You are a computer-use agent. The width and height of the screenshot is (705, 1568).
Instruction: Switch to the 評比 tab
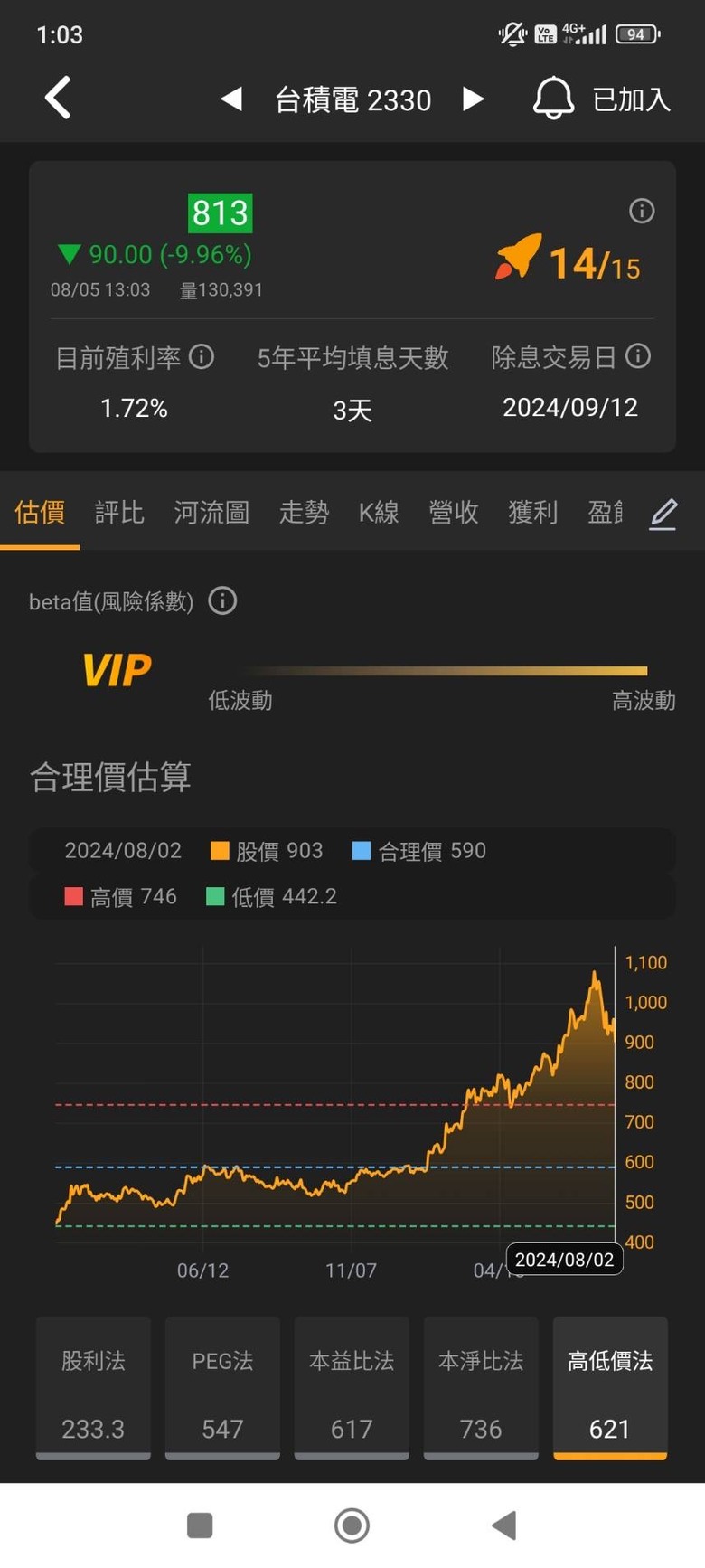click(119, 513)
